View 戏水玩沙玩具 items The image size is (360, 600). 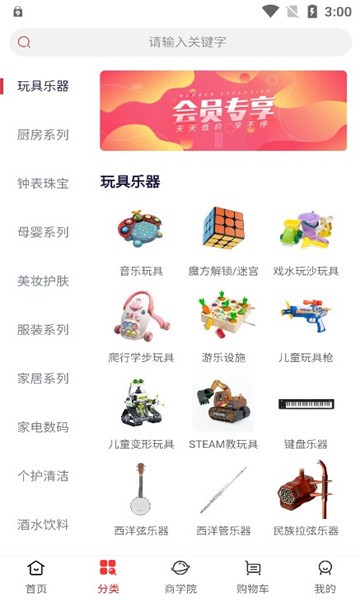tap(306, 242)
